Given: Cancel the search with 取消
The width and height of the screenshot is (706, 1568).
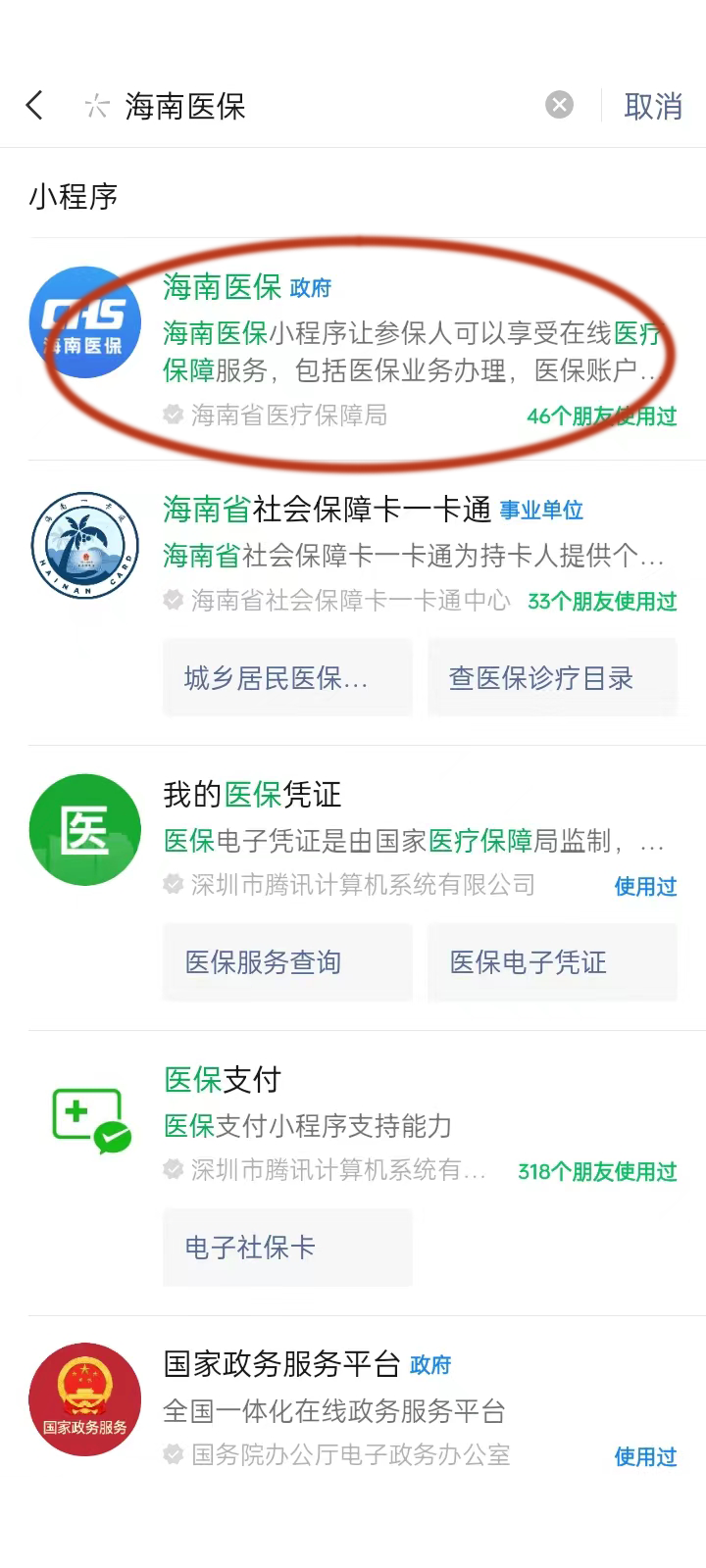Looking at the screenshot, I should [653, 106].
